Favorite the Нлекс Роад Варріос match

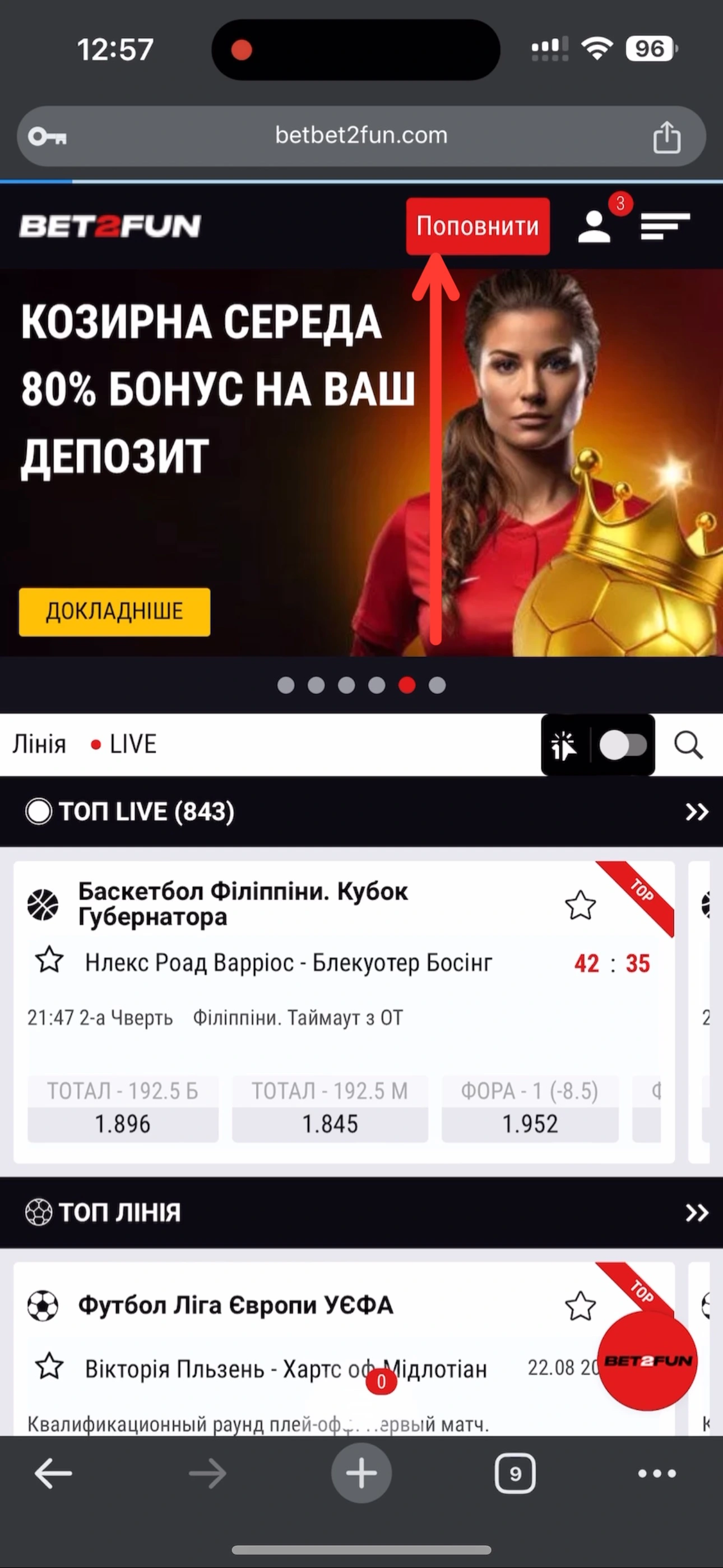[x=49, y=960]
